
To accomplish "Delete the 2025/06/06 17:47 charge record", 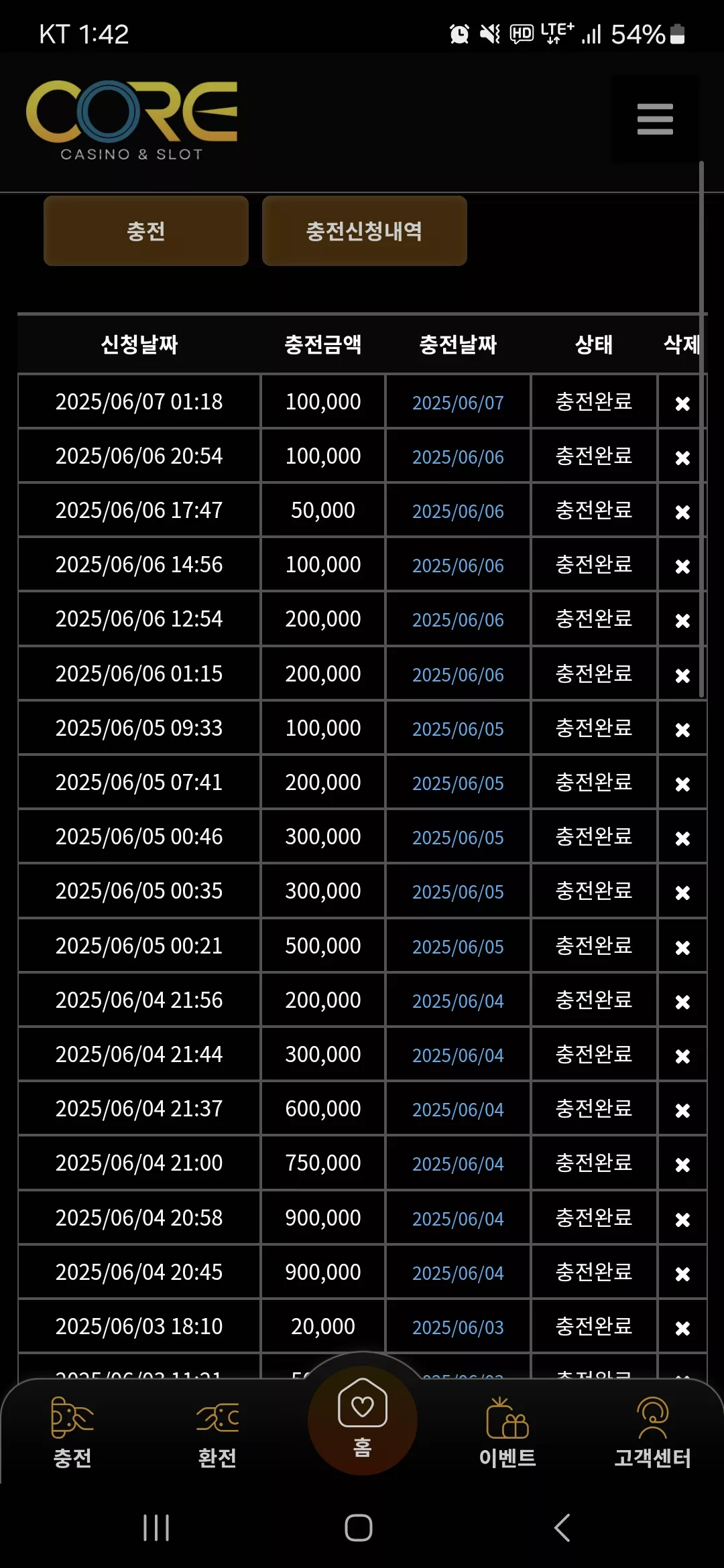I will [x=682, y=512].
